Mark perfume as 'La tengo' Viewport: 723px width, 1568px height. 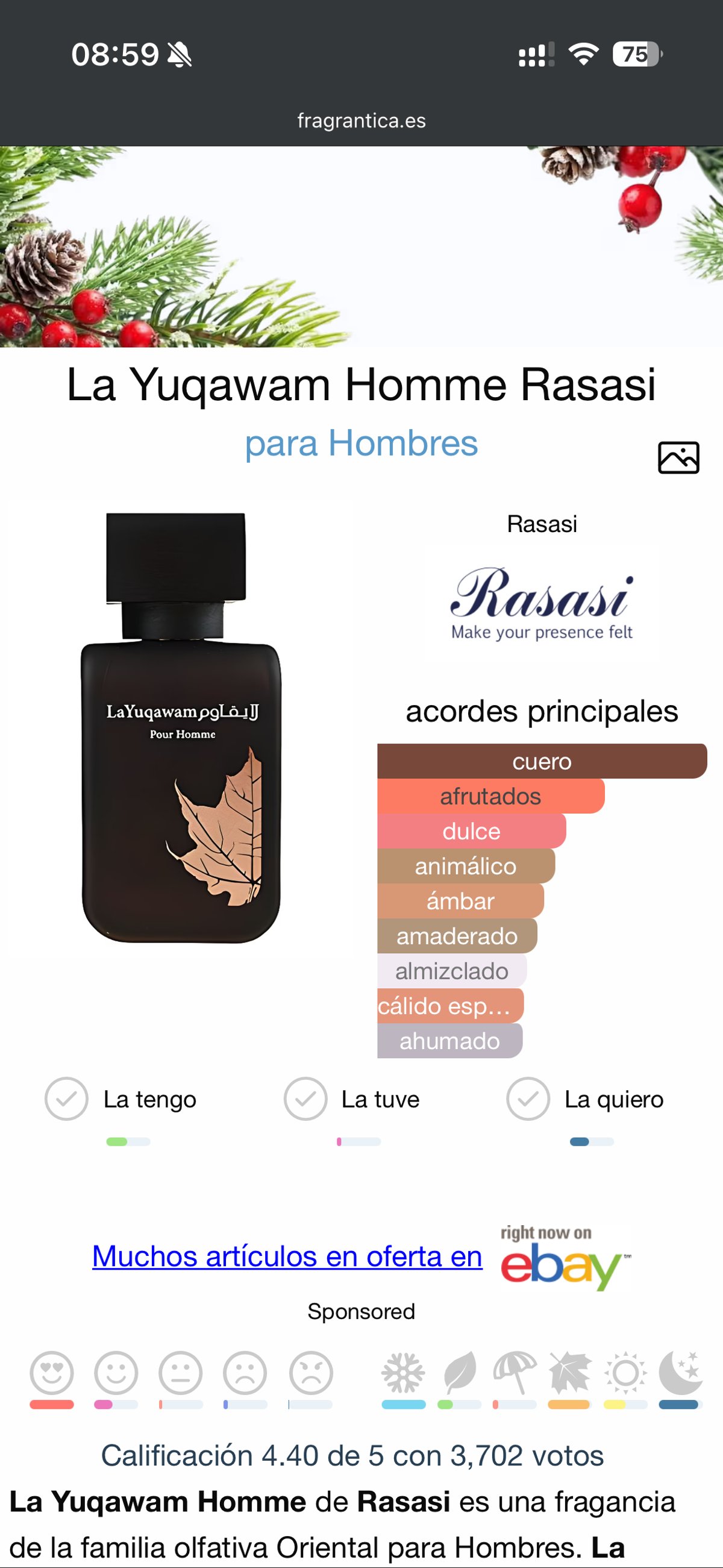[x=66, y=1099]
